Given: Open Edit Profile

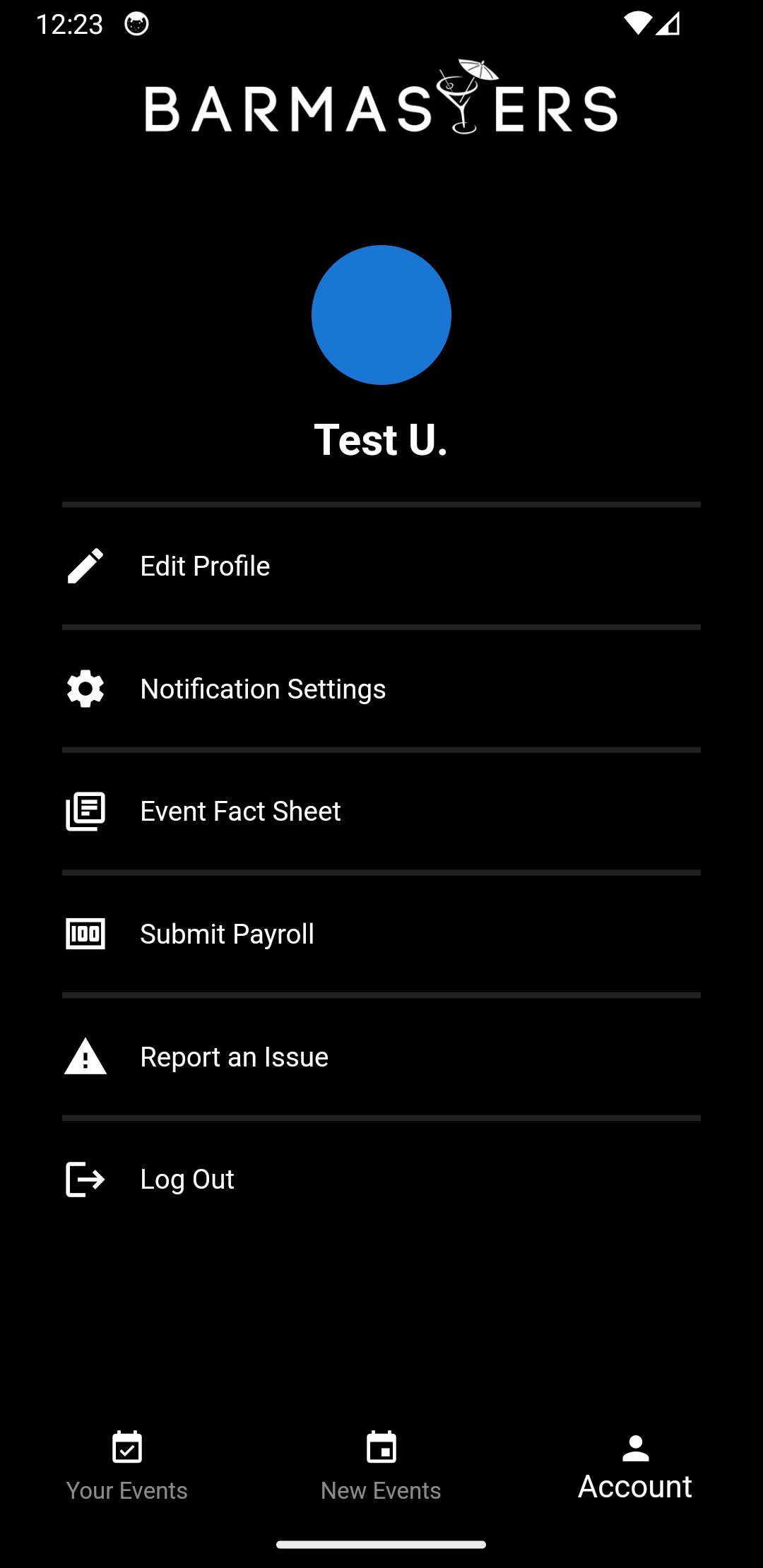Looking at the screenshot, I should click(x=381, y=566).
